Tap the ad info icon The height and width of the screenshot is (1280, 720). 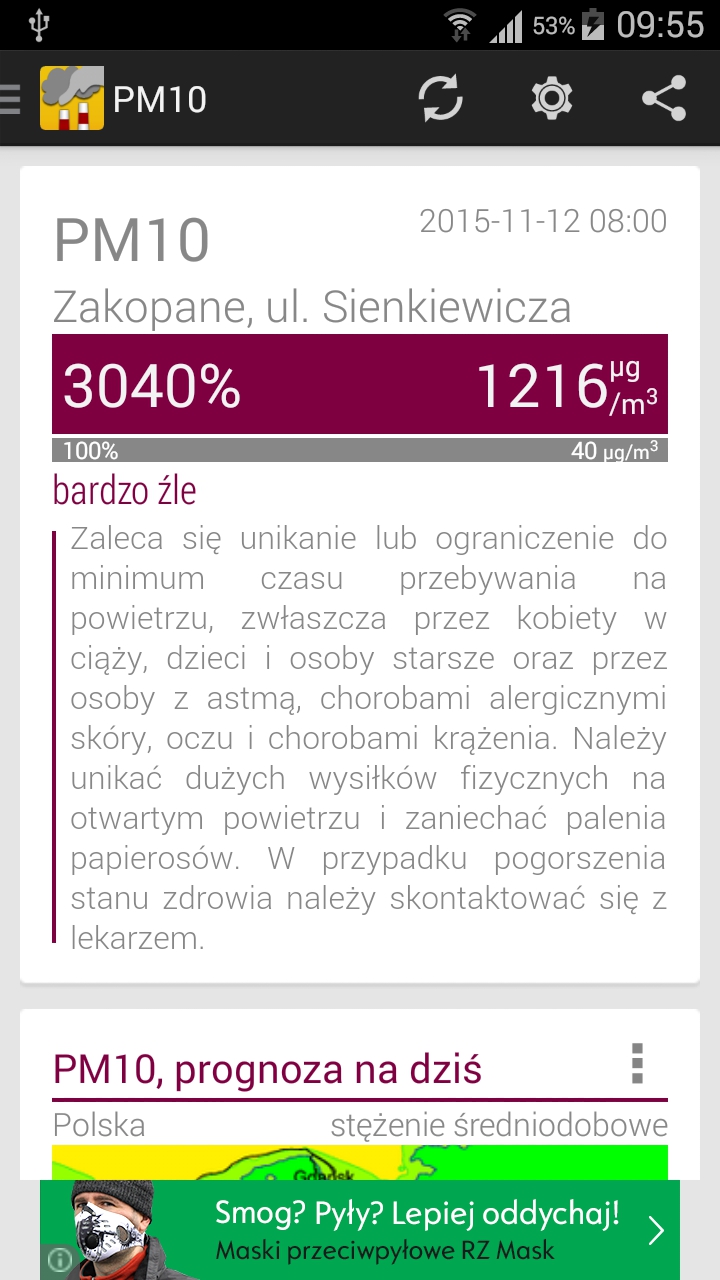tap(60, 1260)
